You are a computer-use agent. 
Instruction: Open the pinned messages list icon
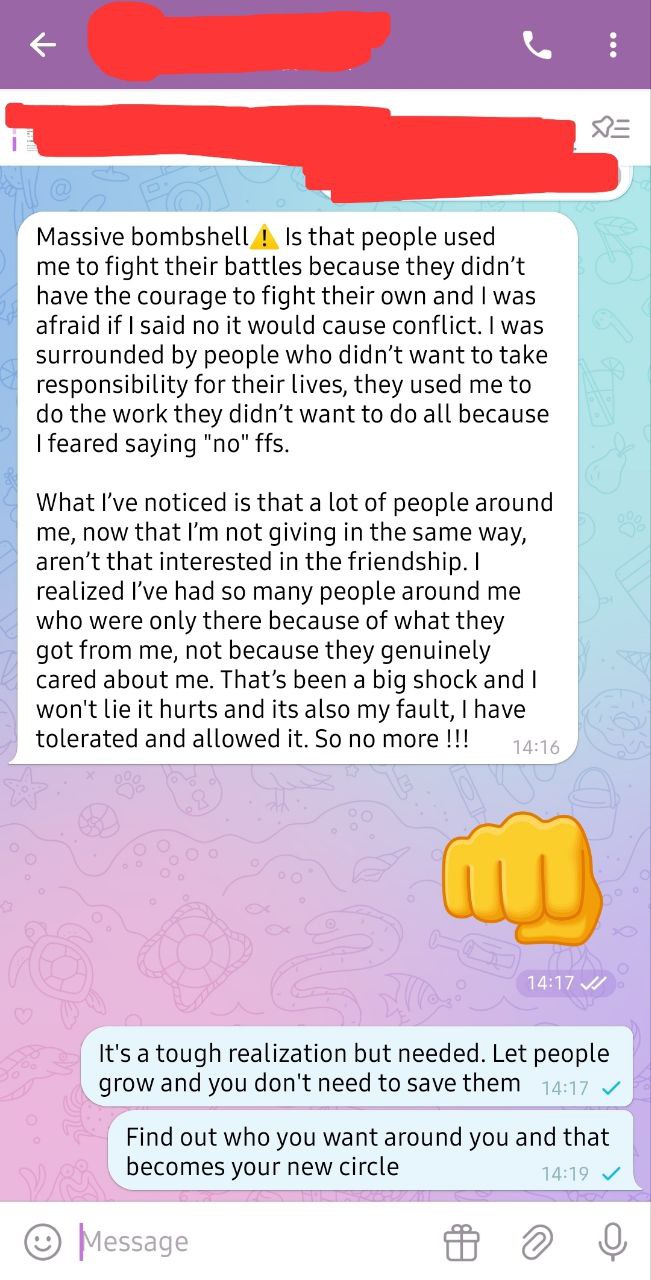(x=610, y=127)
